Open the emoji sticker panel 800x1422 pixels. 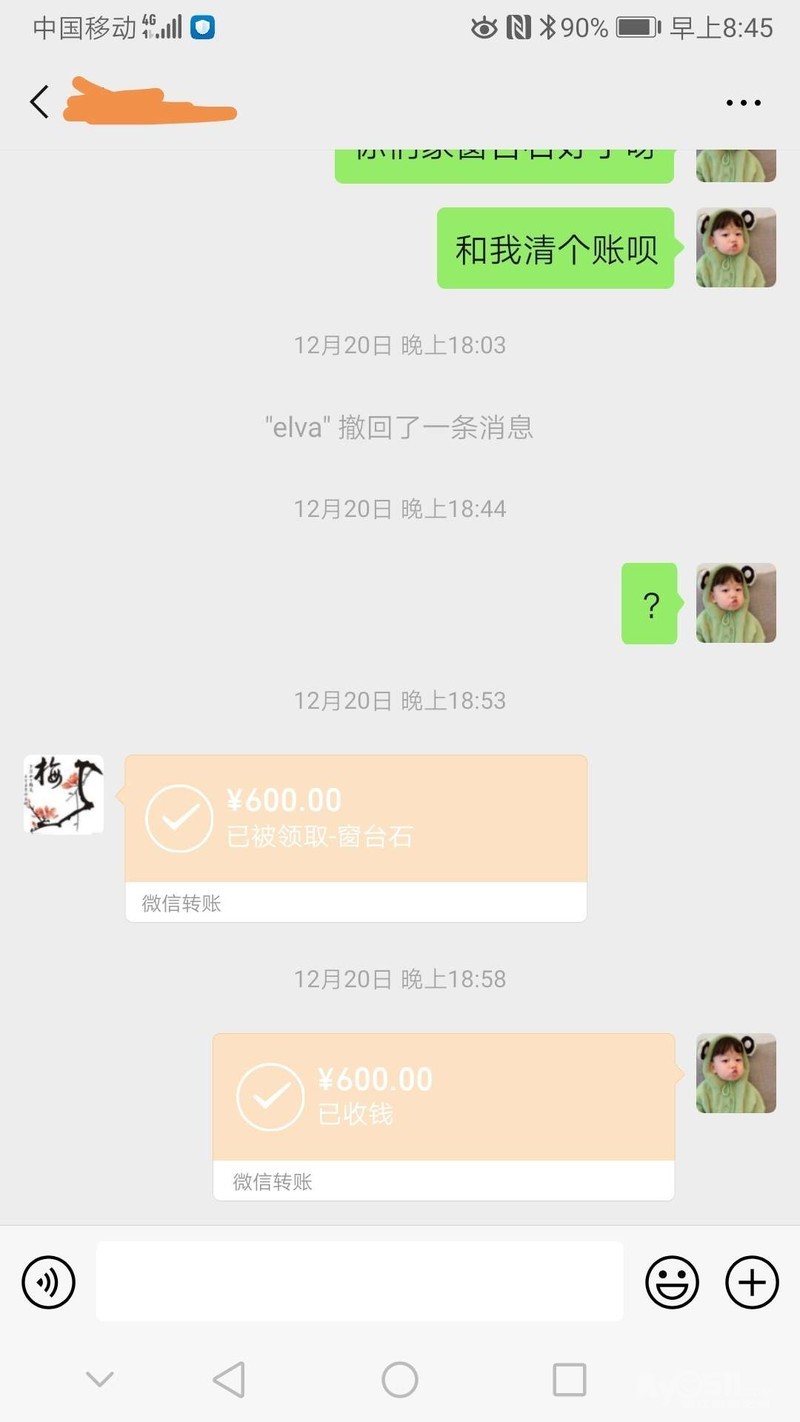[671, 1281]
